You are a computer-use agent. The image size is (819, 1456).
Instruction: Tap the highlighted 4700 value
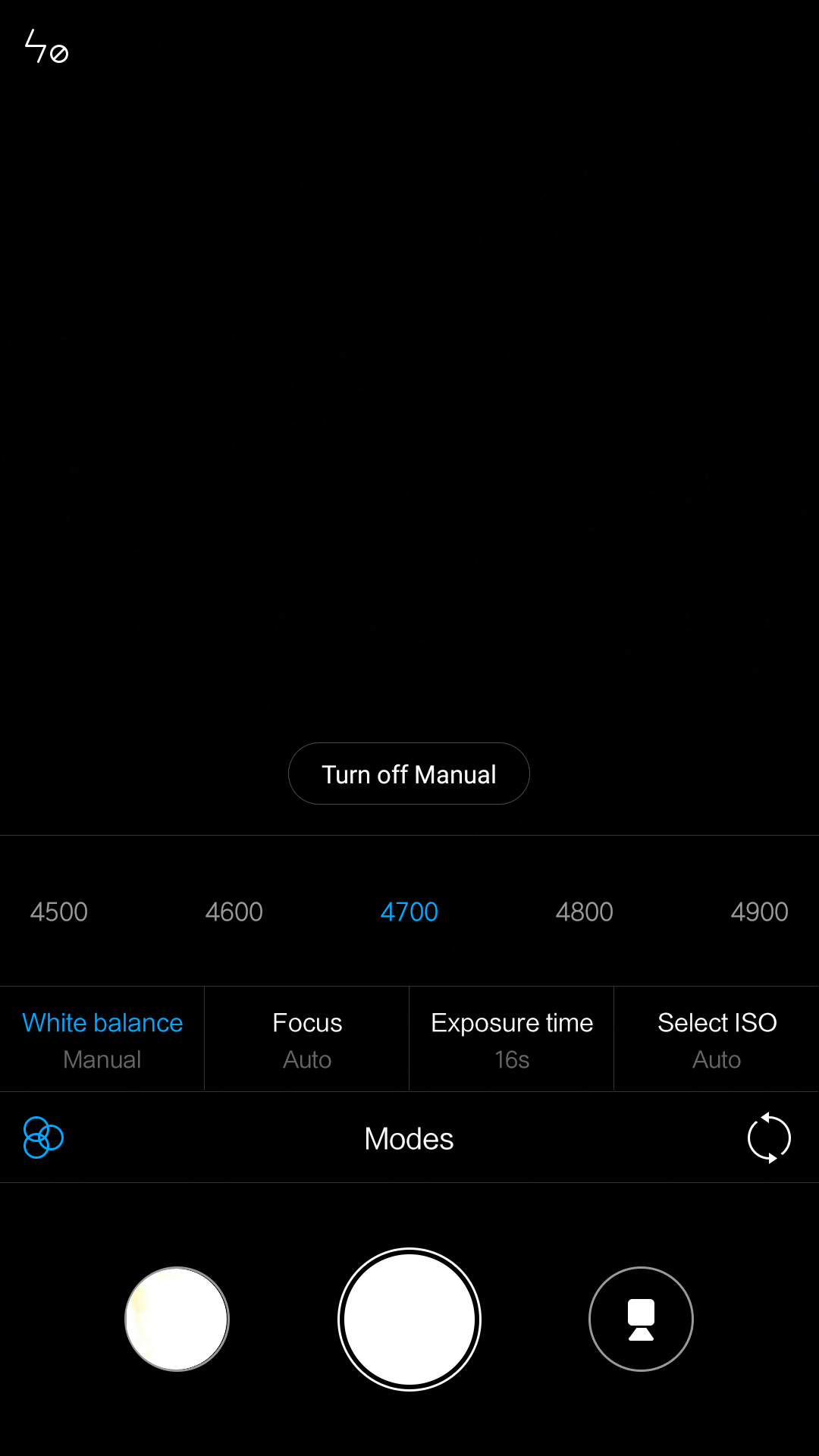pos(409,912)
